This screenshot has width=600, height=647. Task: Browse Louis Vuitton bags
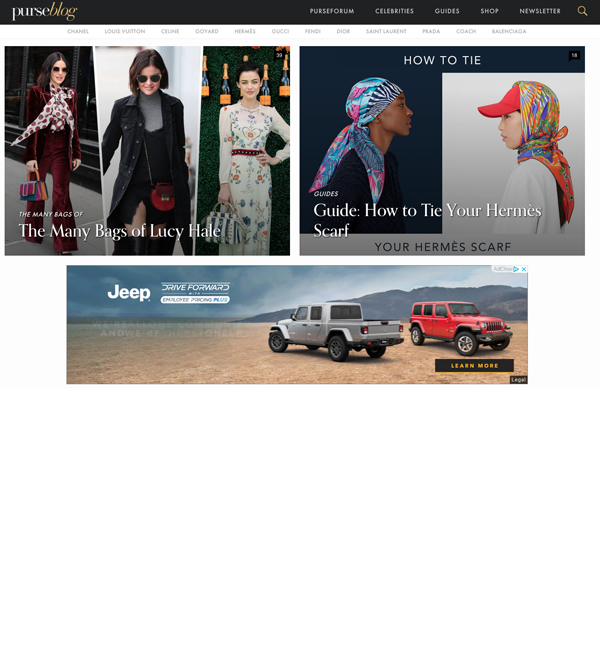[x=125, y=31]
